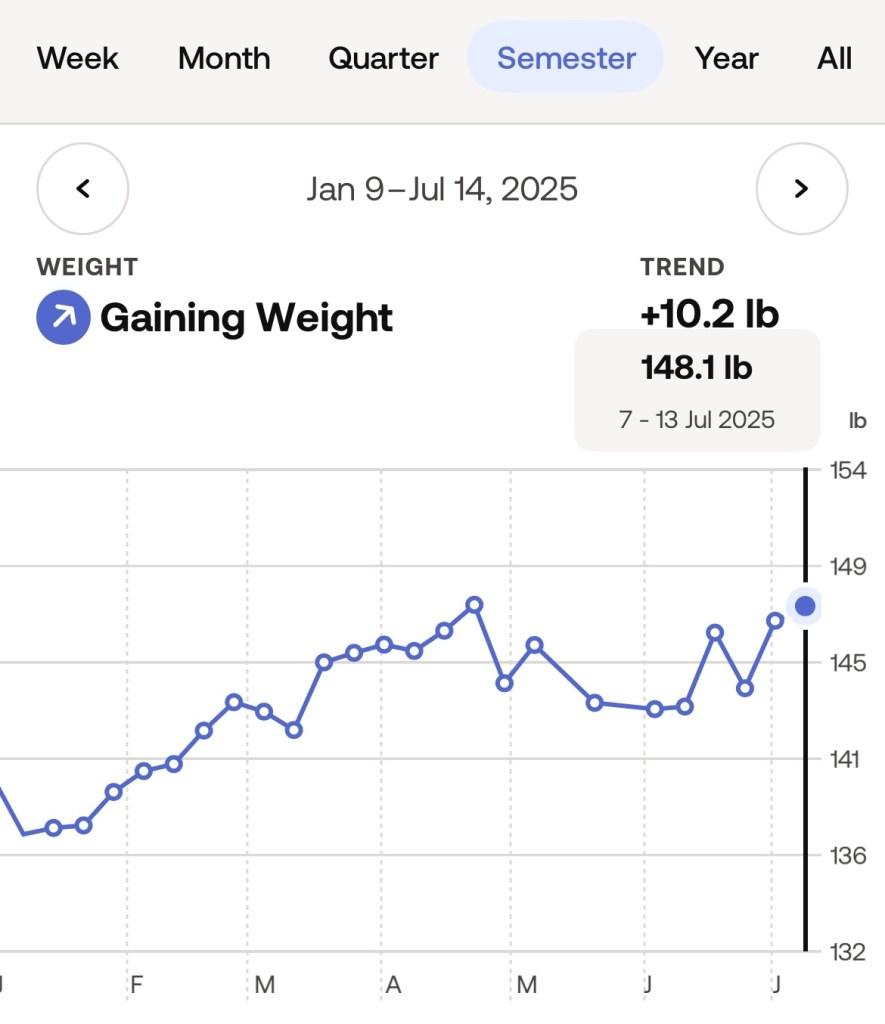
Task: Select the lowest data point in late January
Action: [52, 827]
